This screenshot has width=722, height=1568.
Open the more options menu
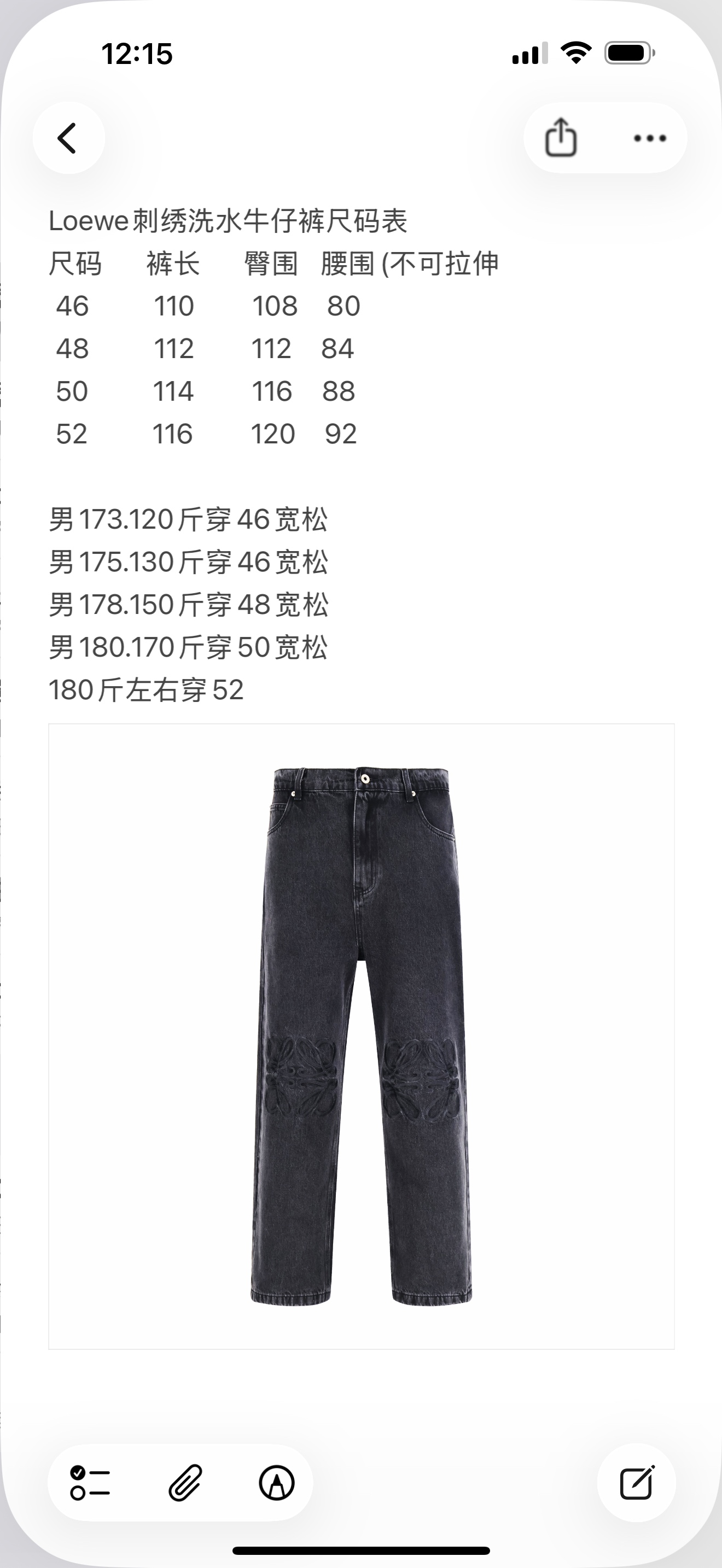tap(650, 138)
